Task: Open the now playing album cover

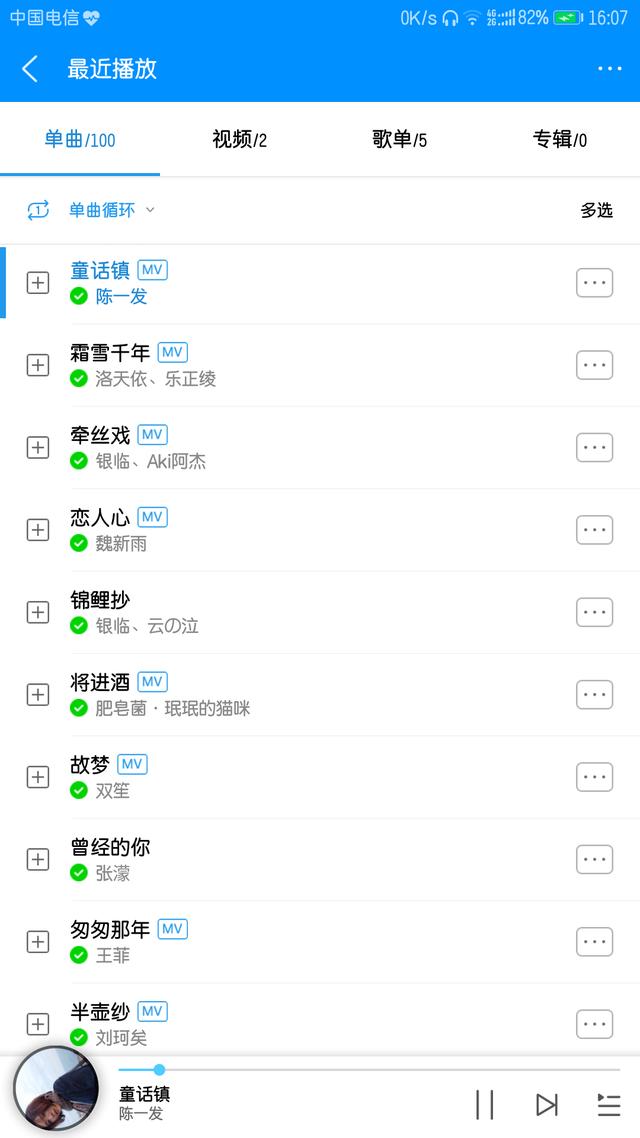Action: pyautogui.click(x=56, y=1089)
